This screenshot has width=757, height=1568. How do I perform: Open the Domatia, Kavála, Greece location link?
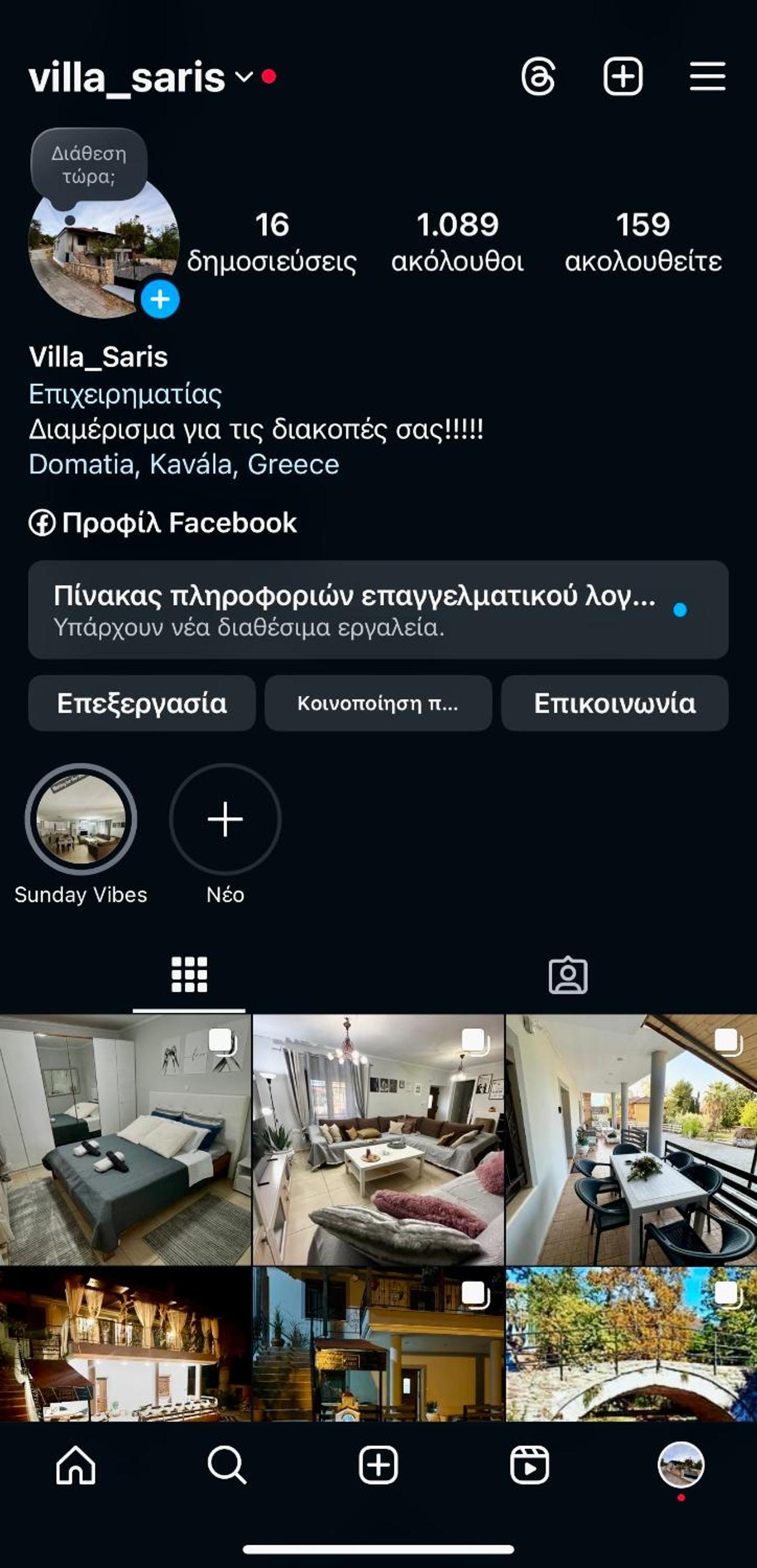[184, 465]
